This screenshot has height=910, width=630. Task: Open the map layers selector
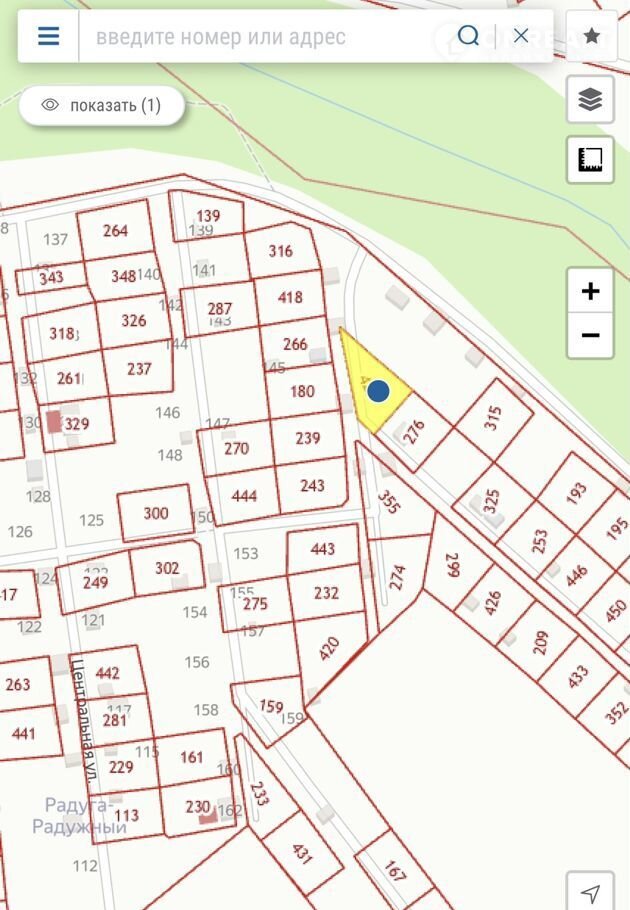pyautogui.click(x=590, y=99)
